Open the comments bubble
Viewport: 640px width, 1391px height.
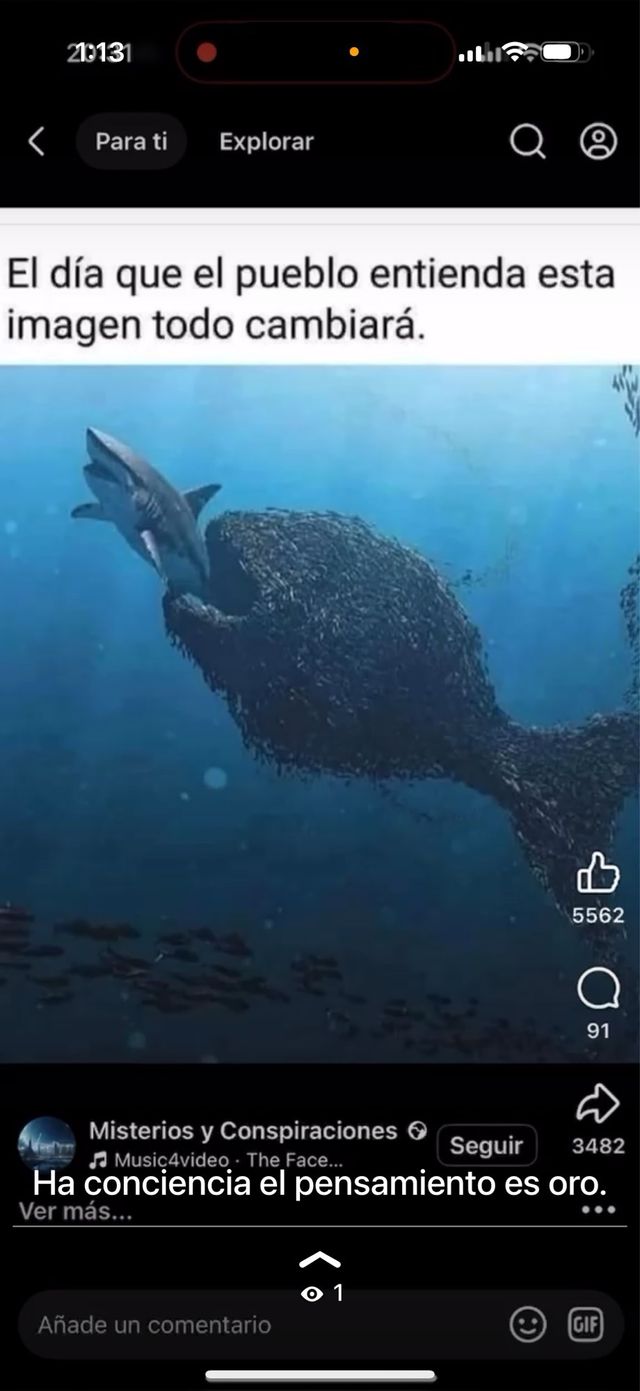tap(598, 991)
